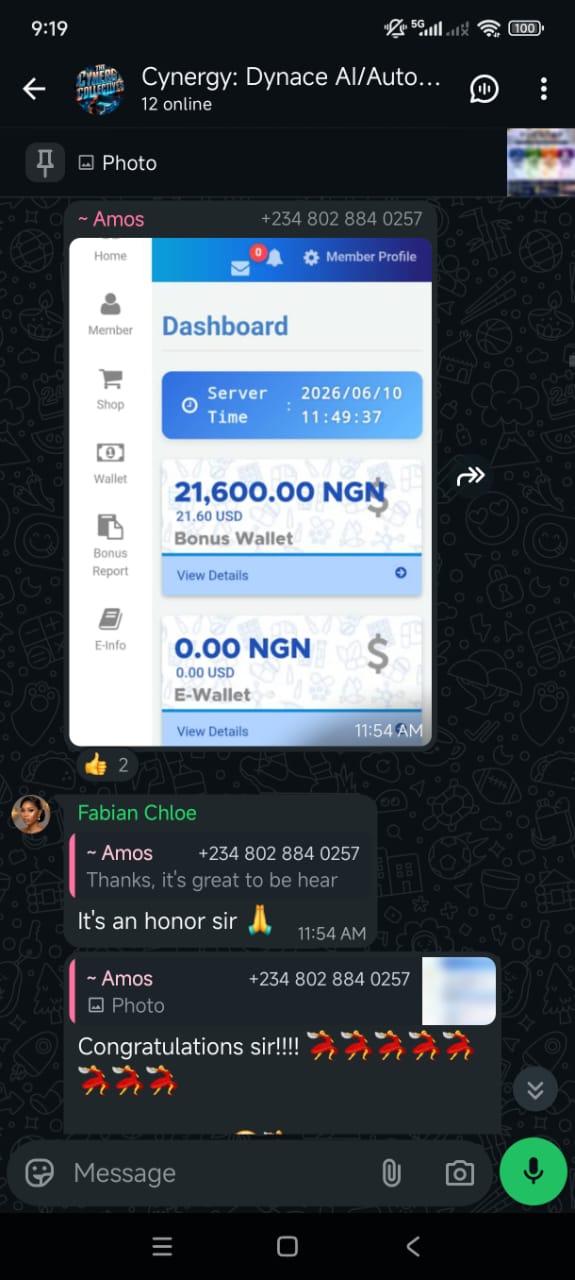Image resolution: width=575 pixels, height=1280 pixels.
Task: Open the camera from message bar
Action: pyautogui.click(x=459, y=1173)
